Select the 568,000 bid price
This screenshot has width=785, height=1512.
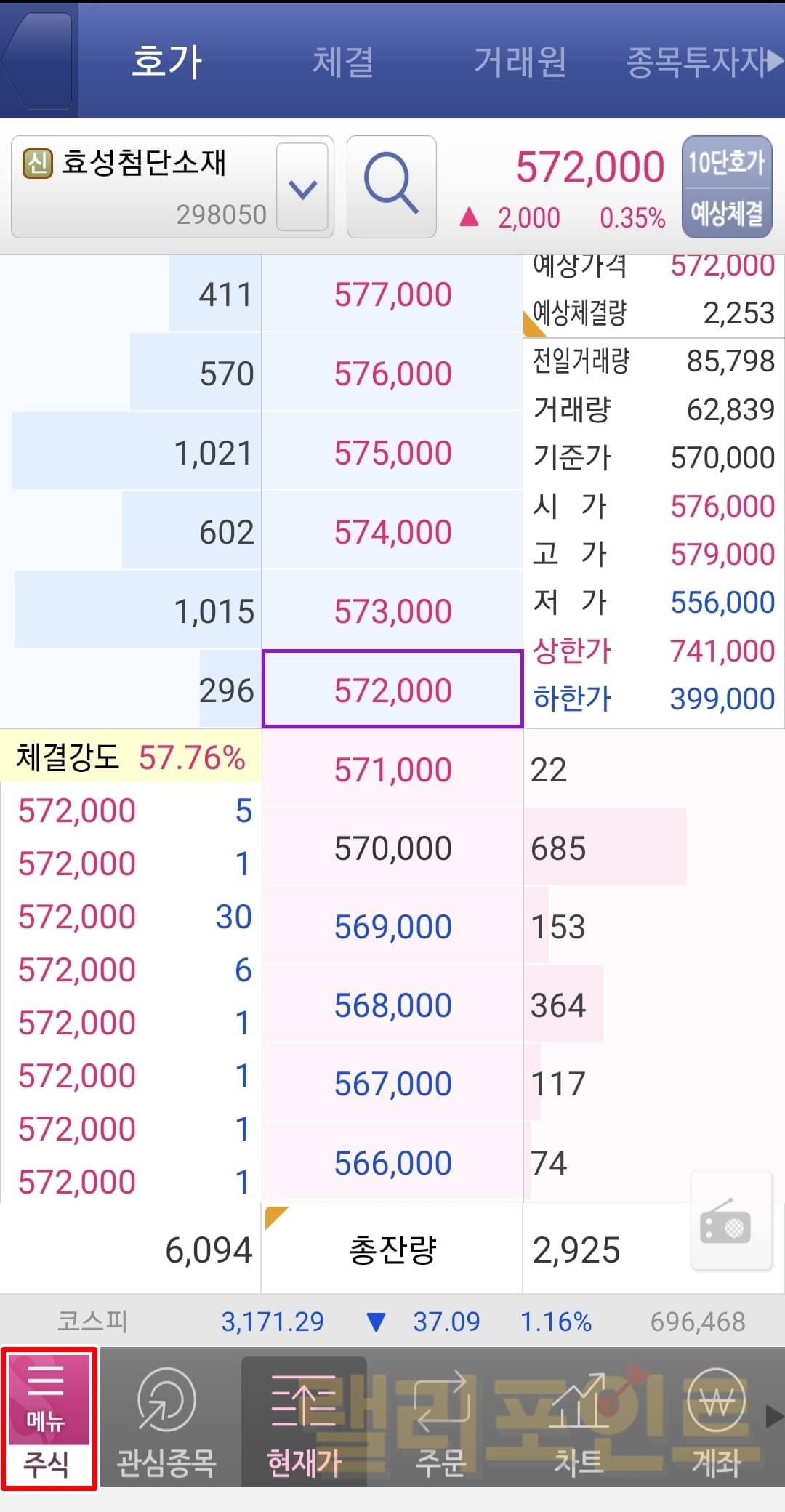coord(392,1005)
